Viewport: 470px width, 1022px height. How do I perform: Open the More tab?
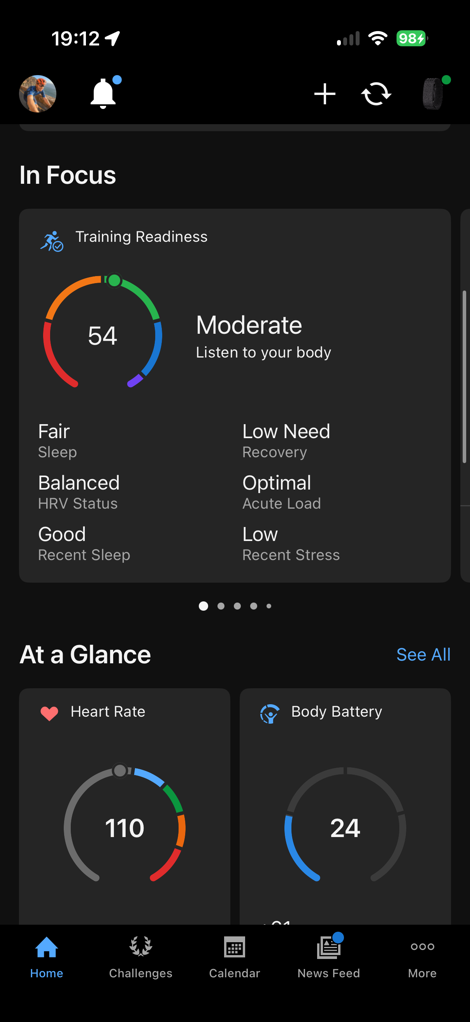pos(422,957)
